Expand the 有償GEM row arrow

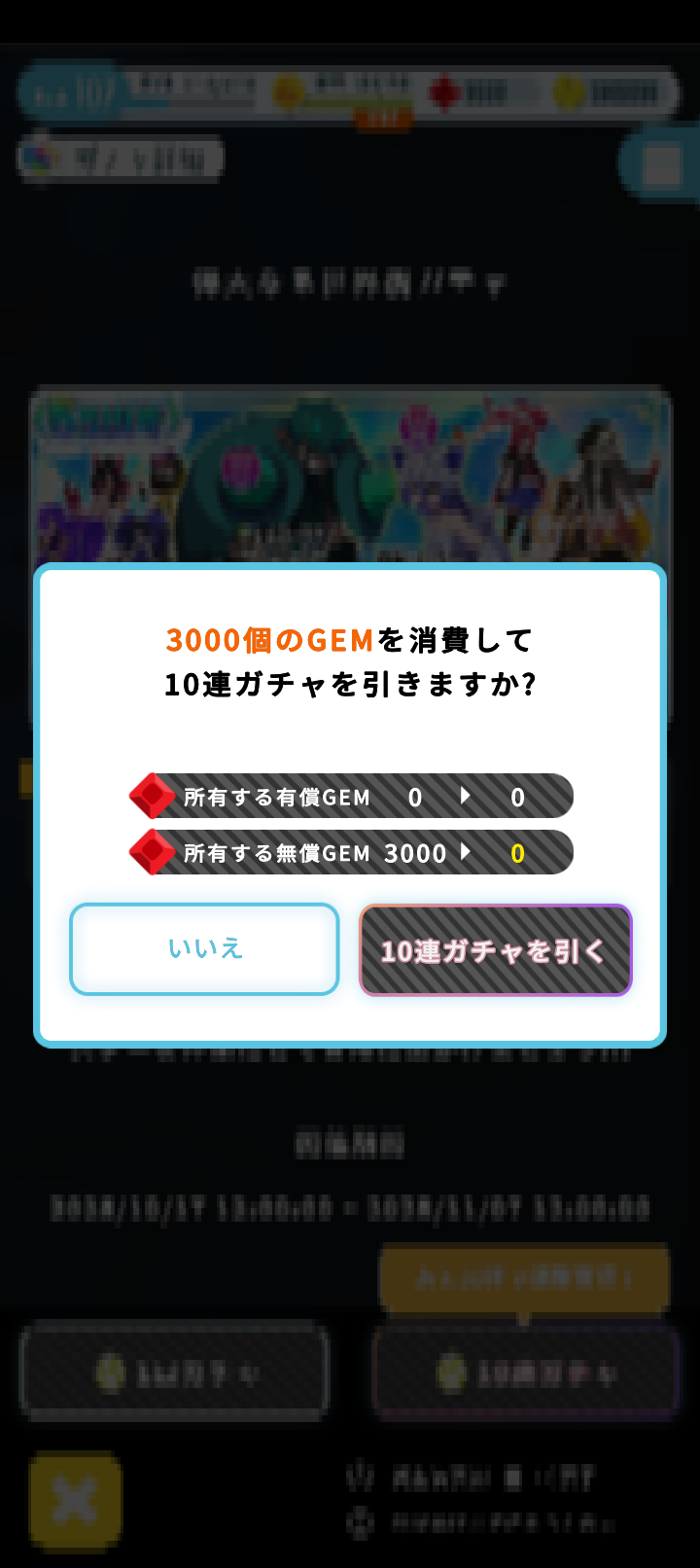pos(467,796)
